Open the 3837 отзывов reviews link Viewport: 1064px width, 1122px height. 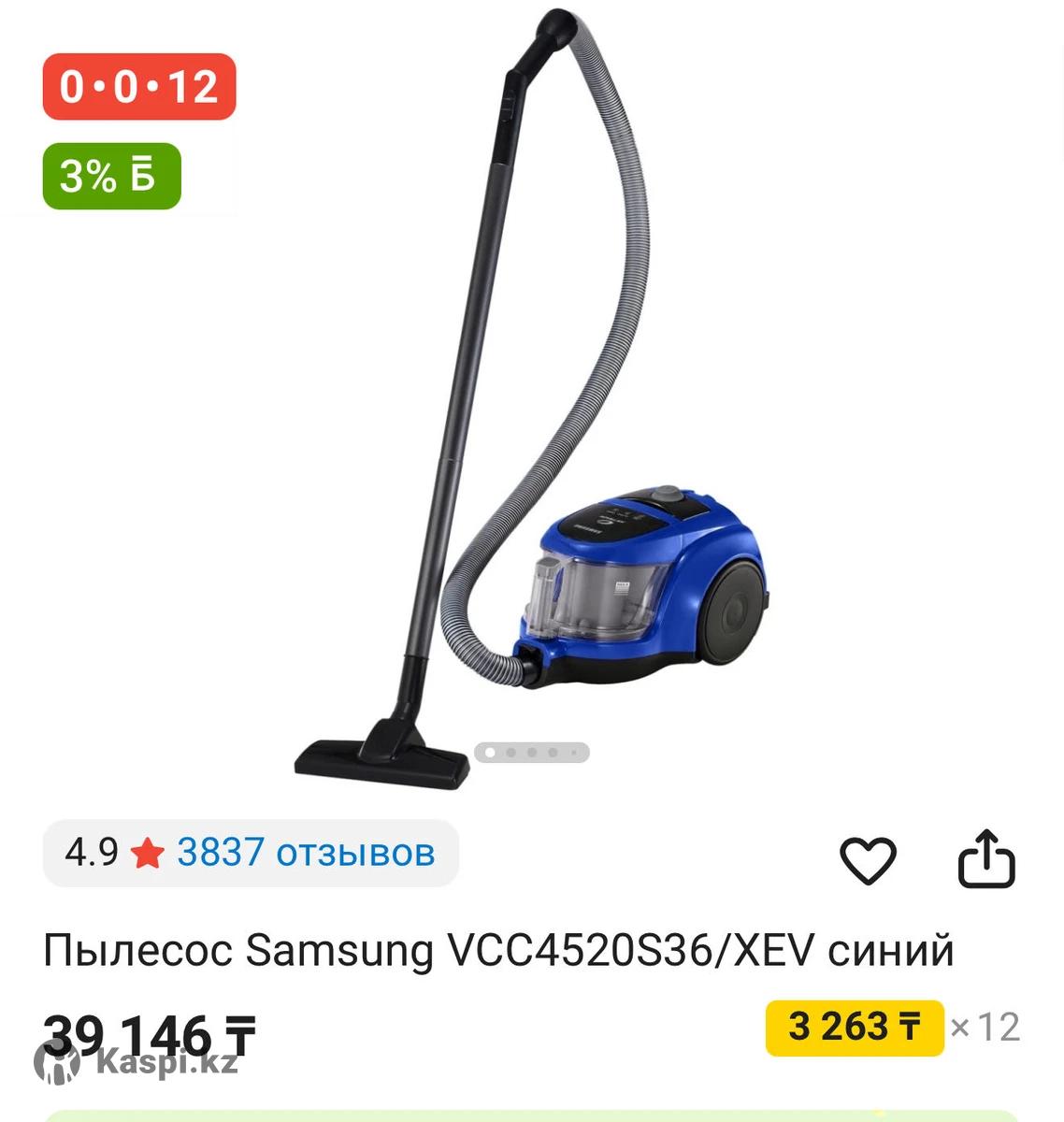(306, 853)
